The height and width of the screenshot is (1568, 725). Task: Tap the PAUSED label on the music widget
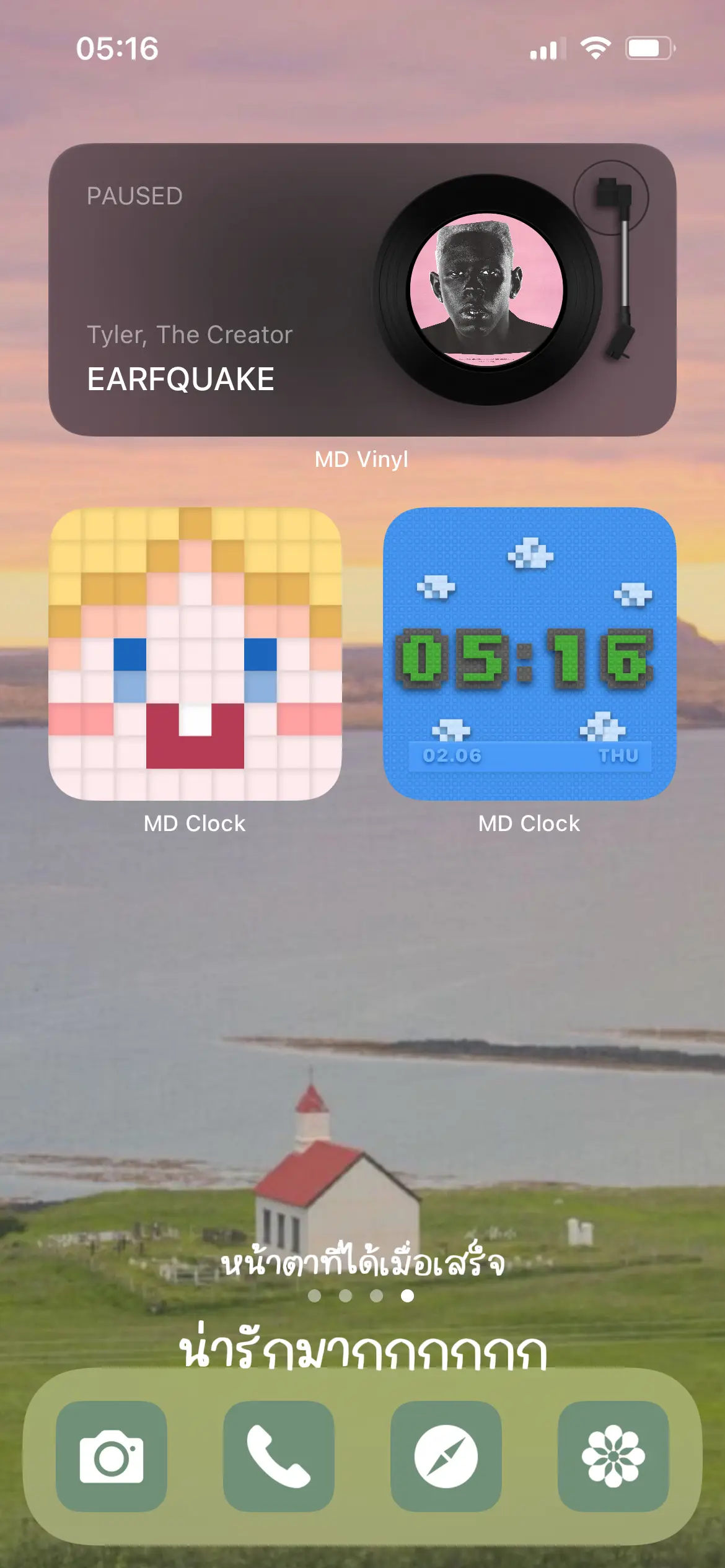134,194
